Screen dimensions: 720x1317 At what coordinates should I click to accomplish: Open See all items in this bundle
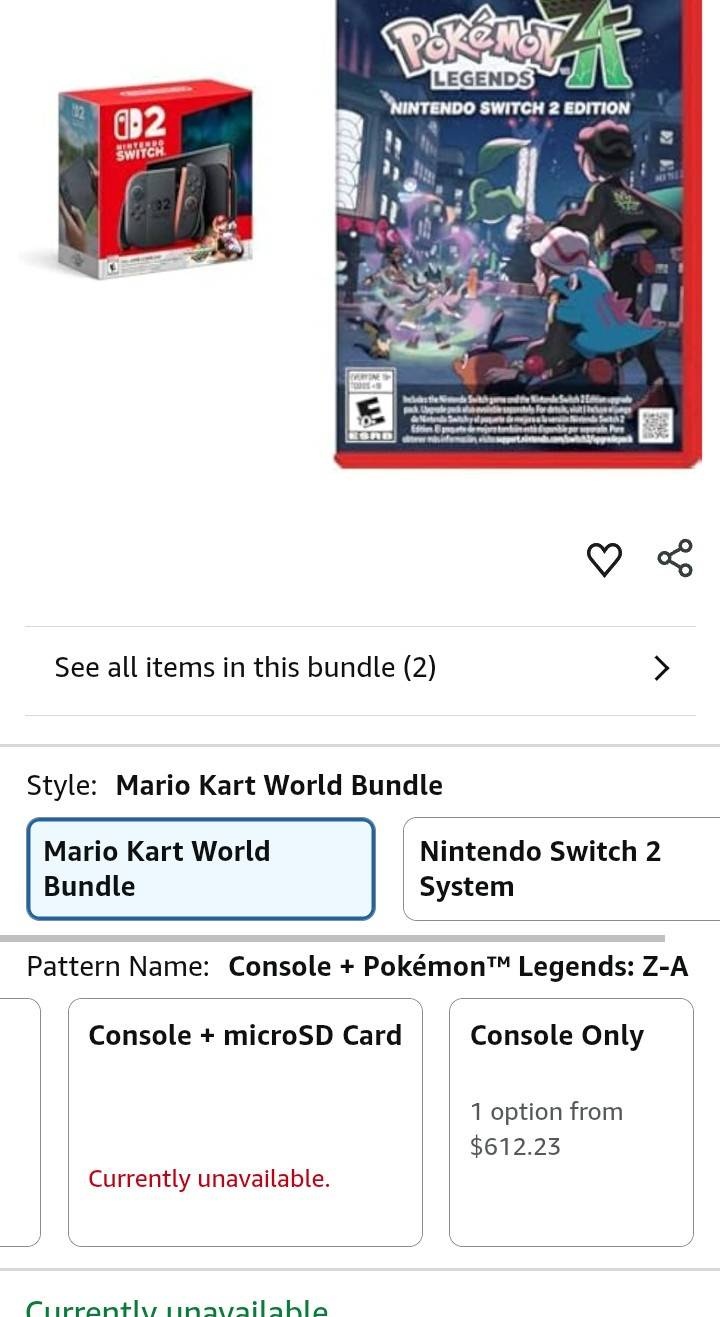coord(360,668)
